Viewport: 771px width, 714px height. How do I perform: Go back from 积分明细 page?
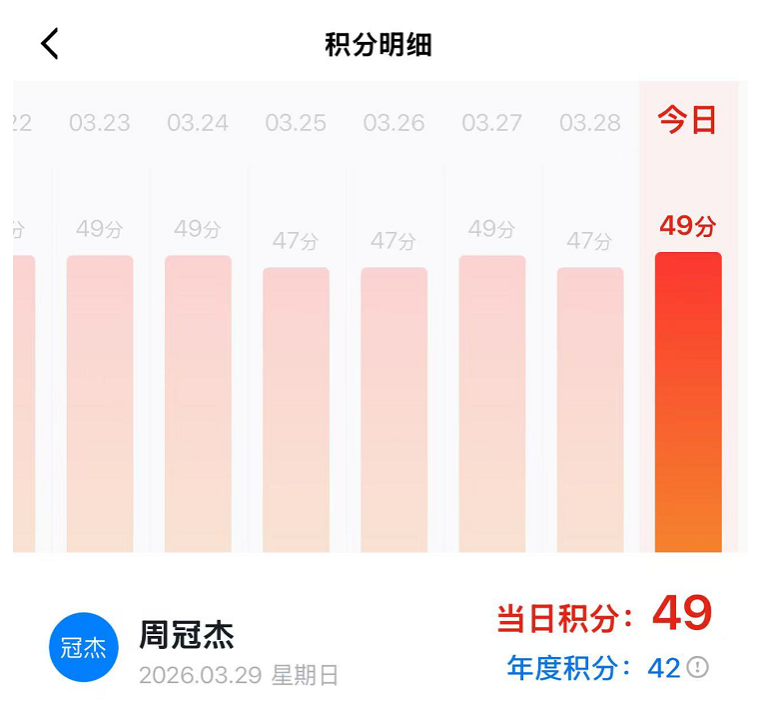50,44
